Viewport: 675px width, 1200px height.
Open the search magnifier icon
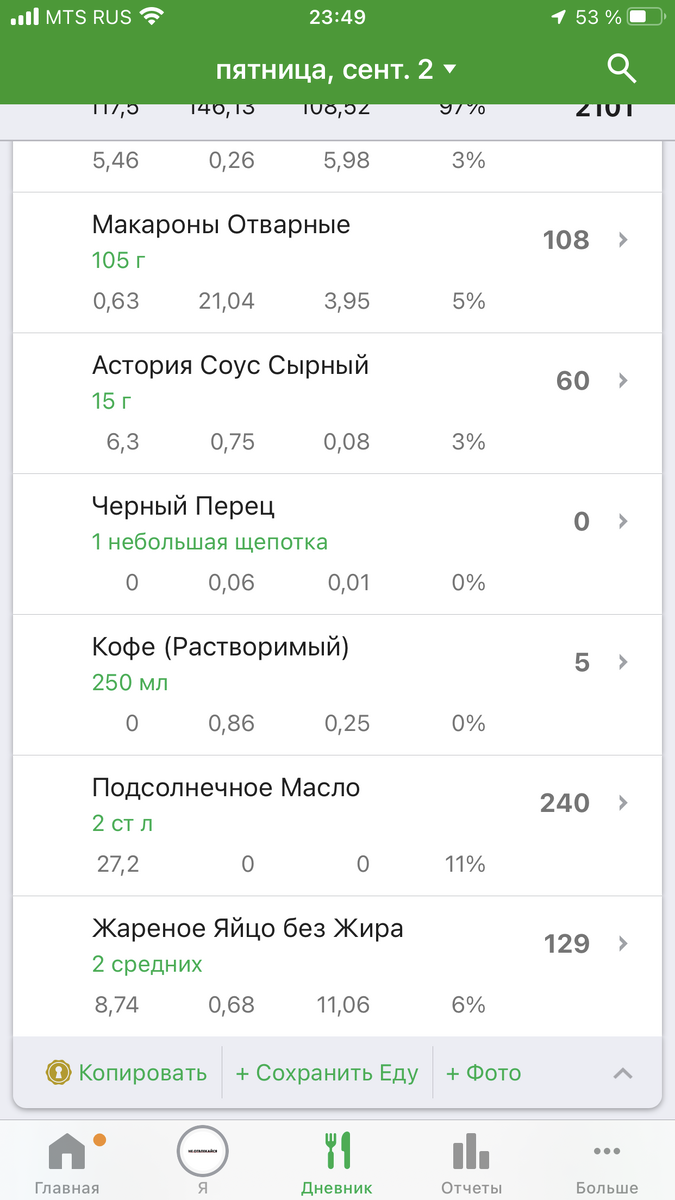click(x=622, y=69)
